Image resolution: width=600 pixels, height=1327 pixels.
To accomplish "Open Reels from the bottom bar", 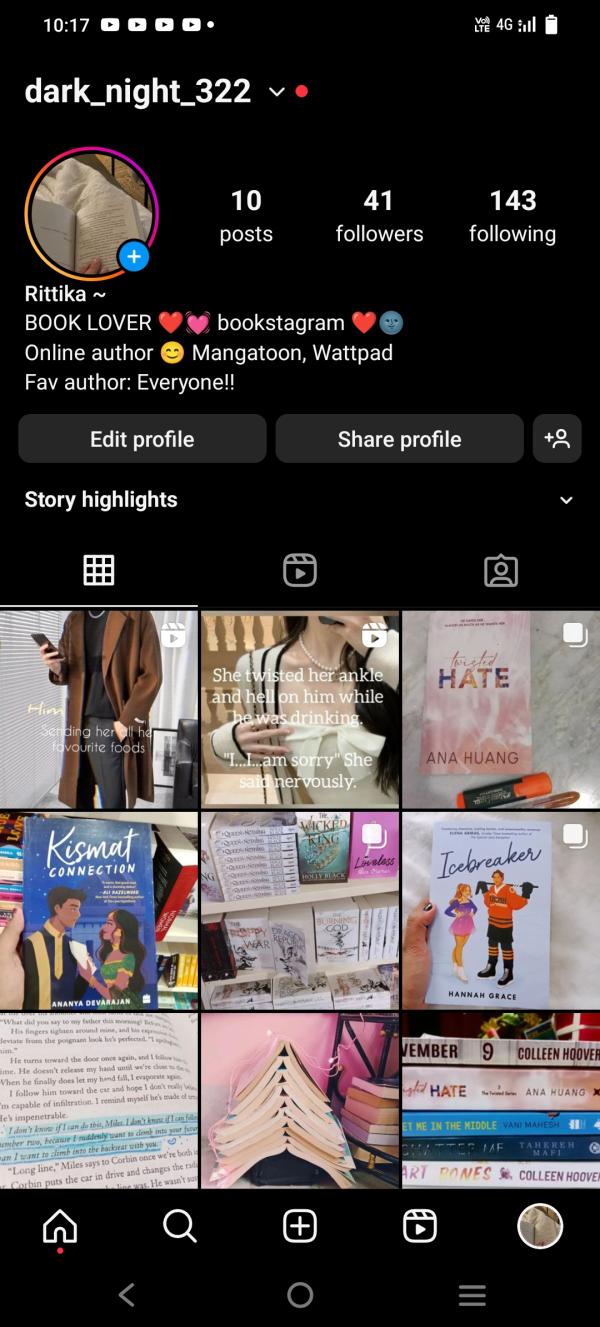I will [x=420, y=1226].
